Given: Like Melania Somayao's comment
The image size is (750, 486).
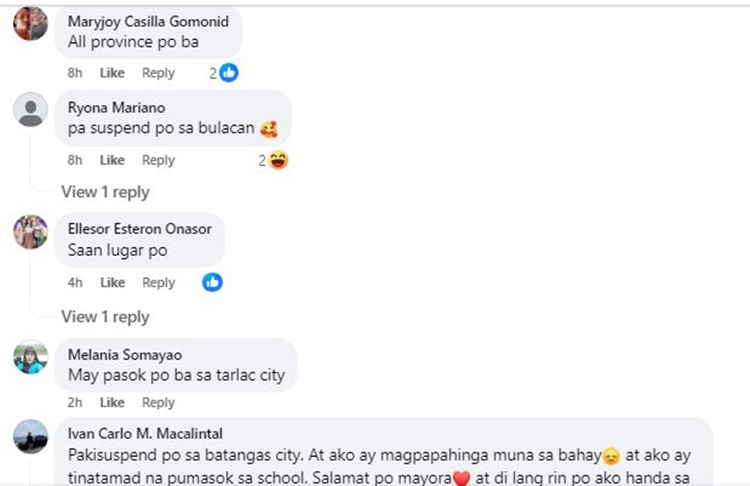Looking at the screenshot, I should pos(112,402).
